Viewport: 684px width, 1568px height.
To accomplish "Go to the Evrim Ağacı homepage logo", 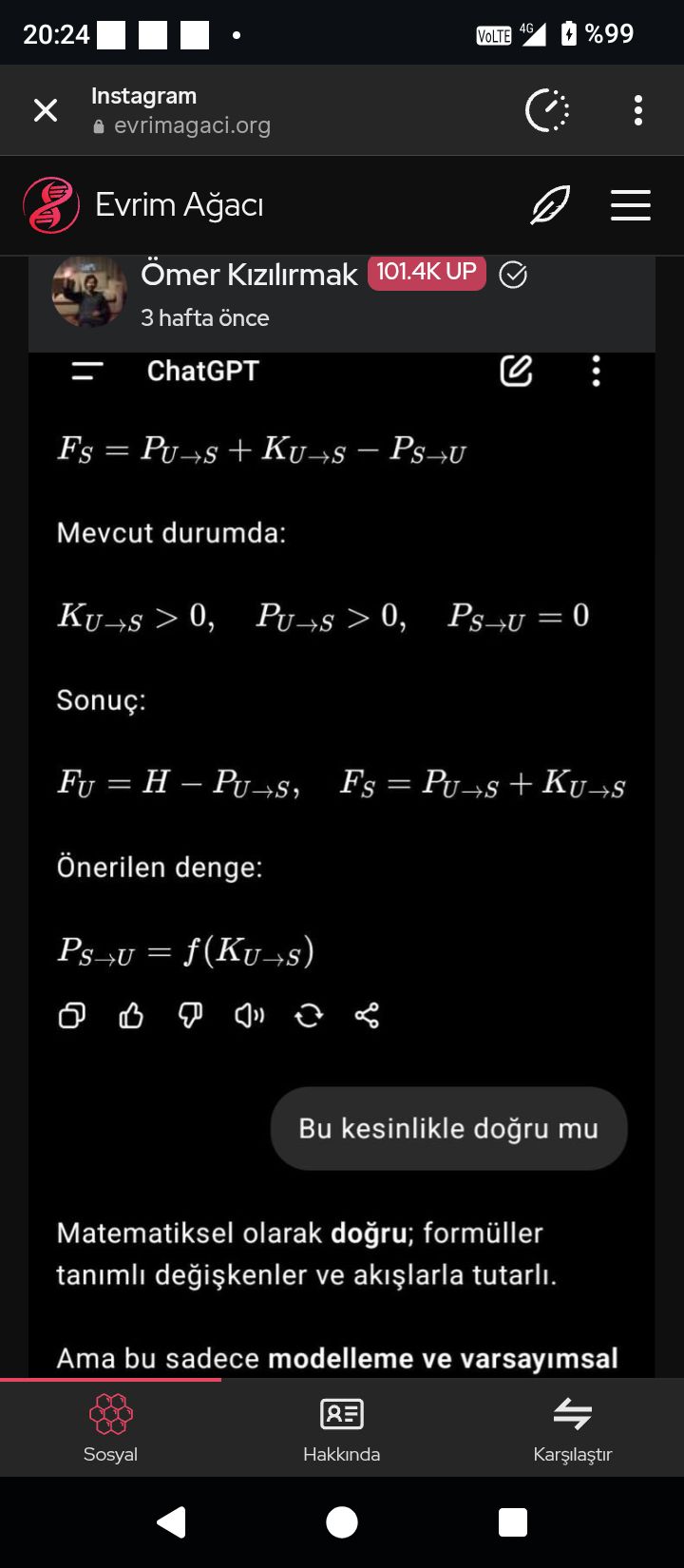I will click(x=51, y=204).
